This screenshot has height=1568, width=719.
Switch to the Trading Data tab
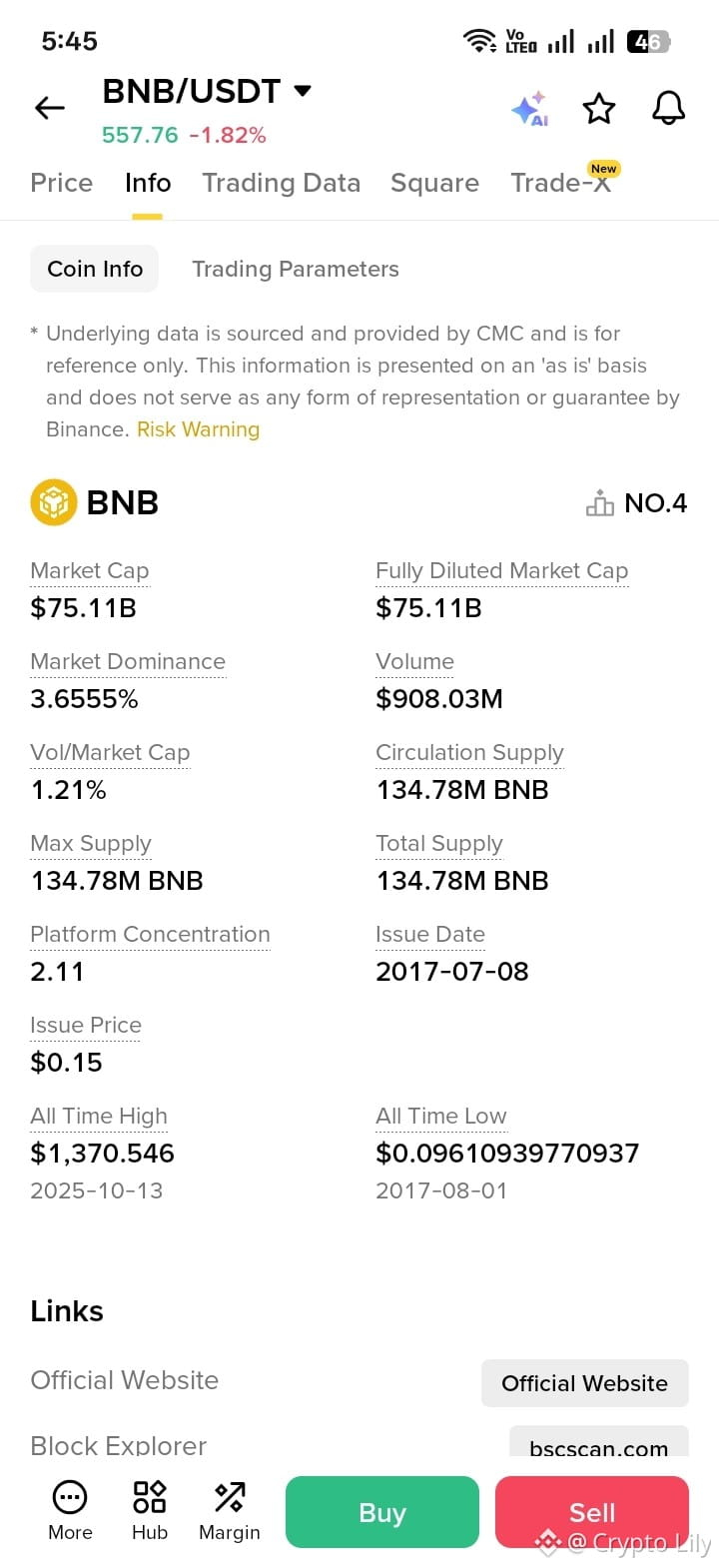[x=281, y=183]
